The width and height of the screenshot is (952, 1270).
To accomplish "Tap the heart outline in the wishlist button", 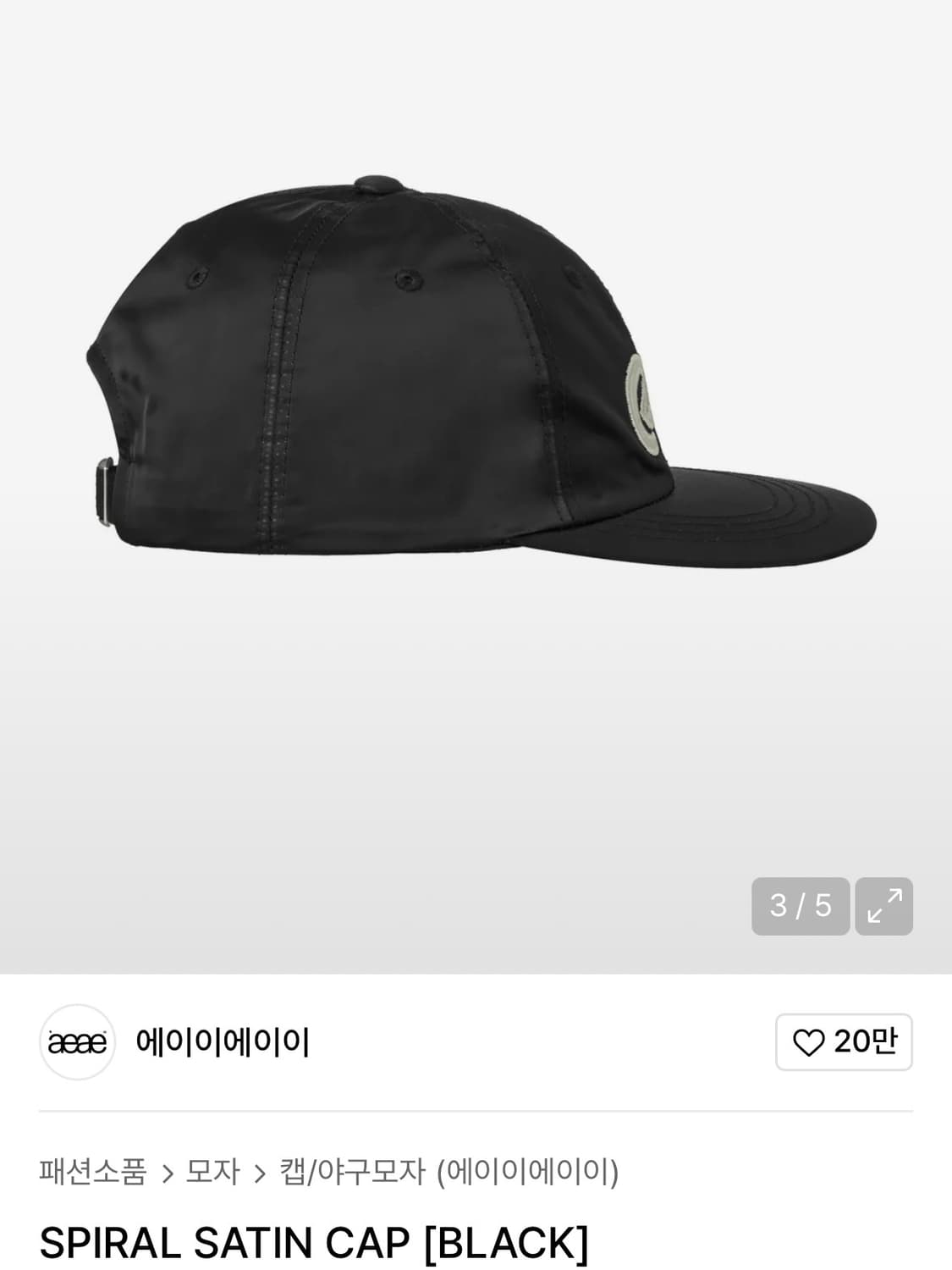I will point(812,1044).
